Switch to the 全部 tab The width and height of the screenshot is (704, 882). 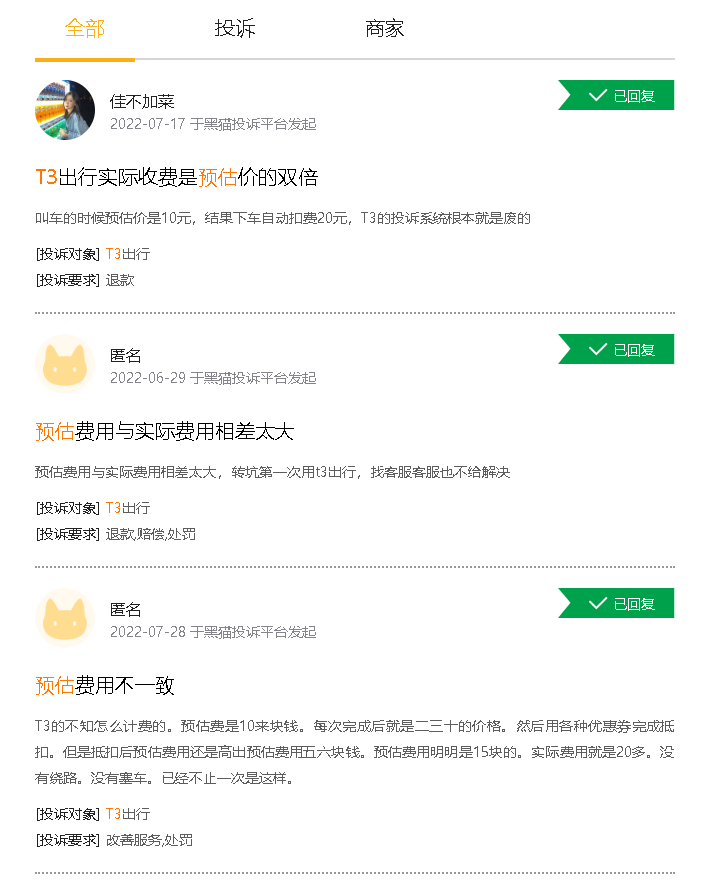click(85, 29)
